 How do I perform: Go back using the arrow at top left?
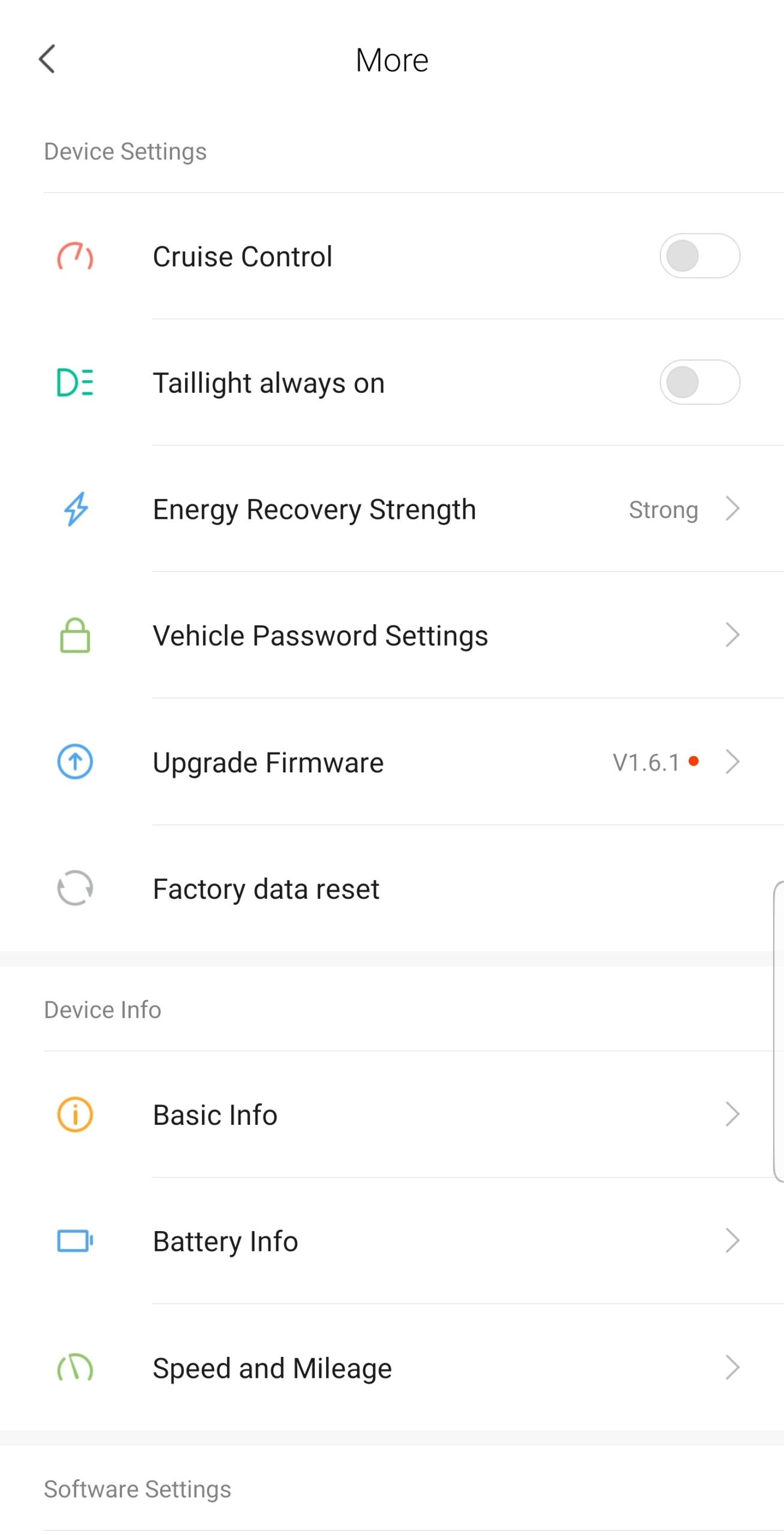48,59
